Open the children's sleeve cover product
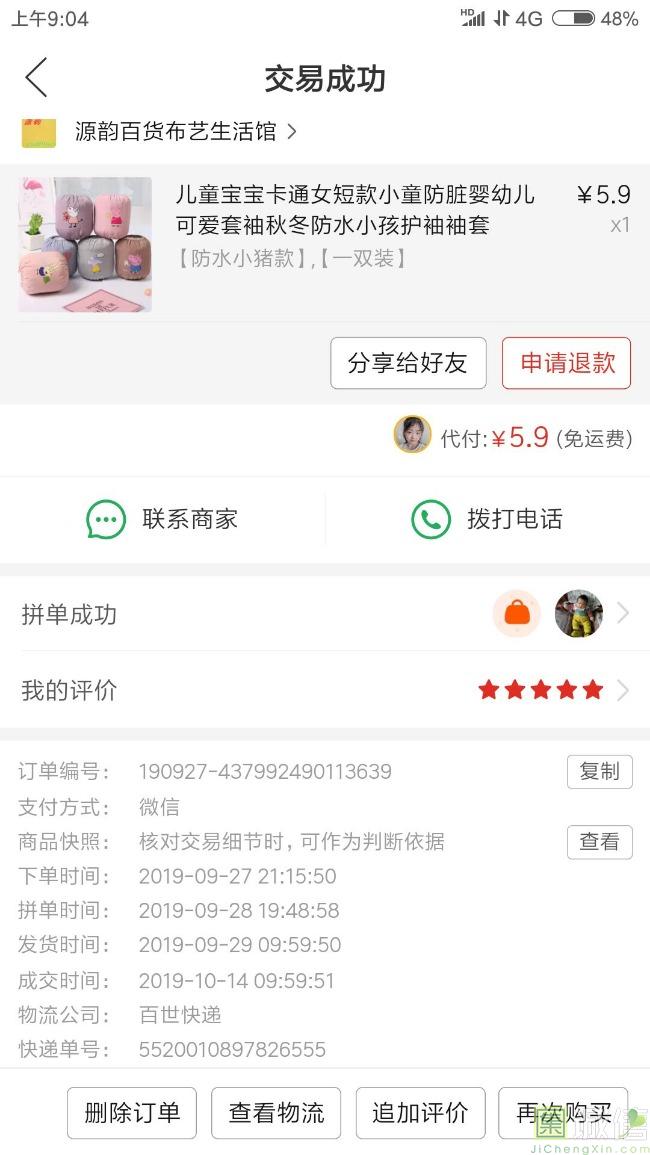This screenshot has width=650, height=1155. pyautogui.click(x=325, y=245)
